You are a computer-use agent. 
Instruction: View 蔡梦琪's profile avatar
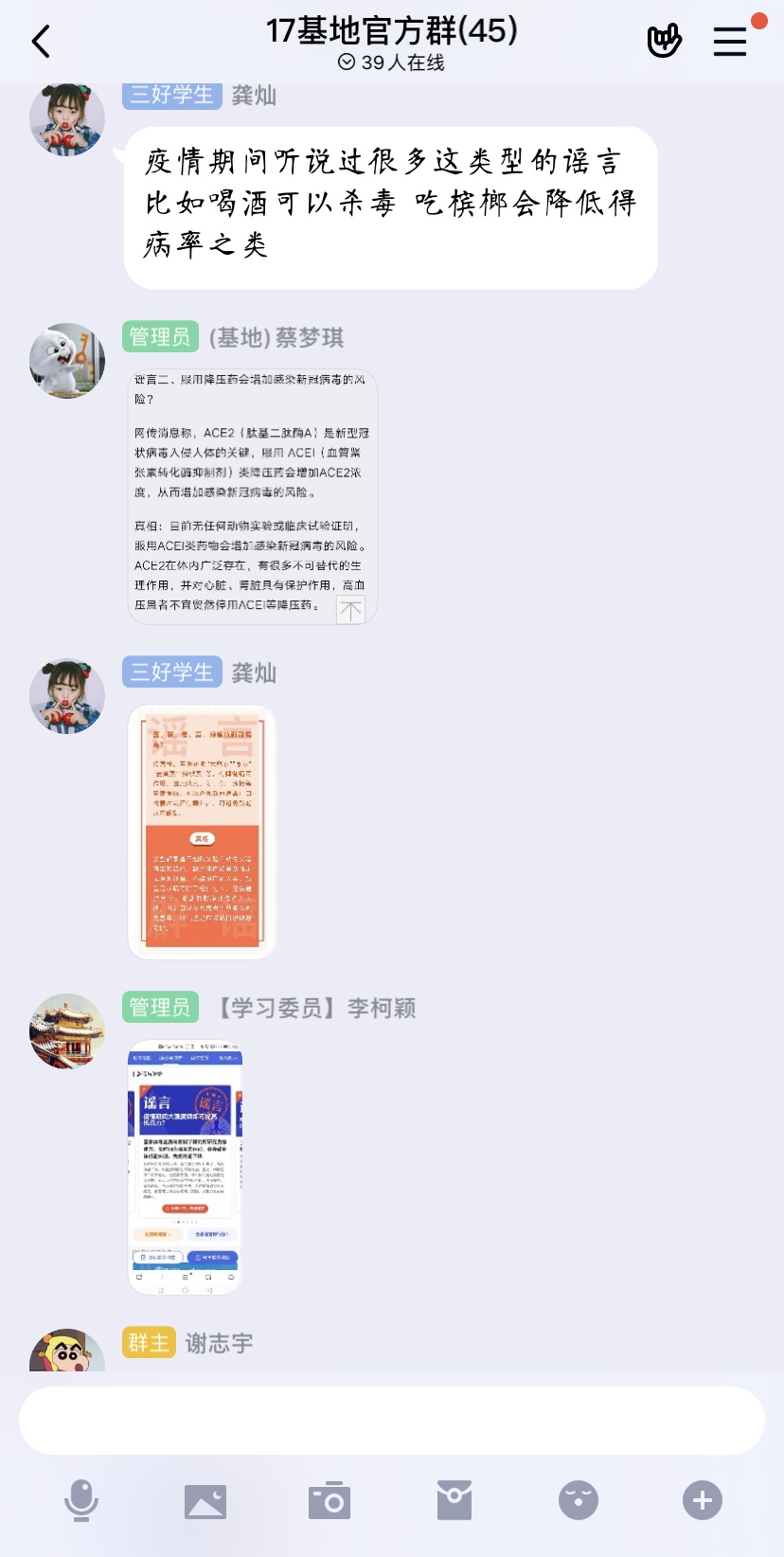(67, 361)
